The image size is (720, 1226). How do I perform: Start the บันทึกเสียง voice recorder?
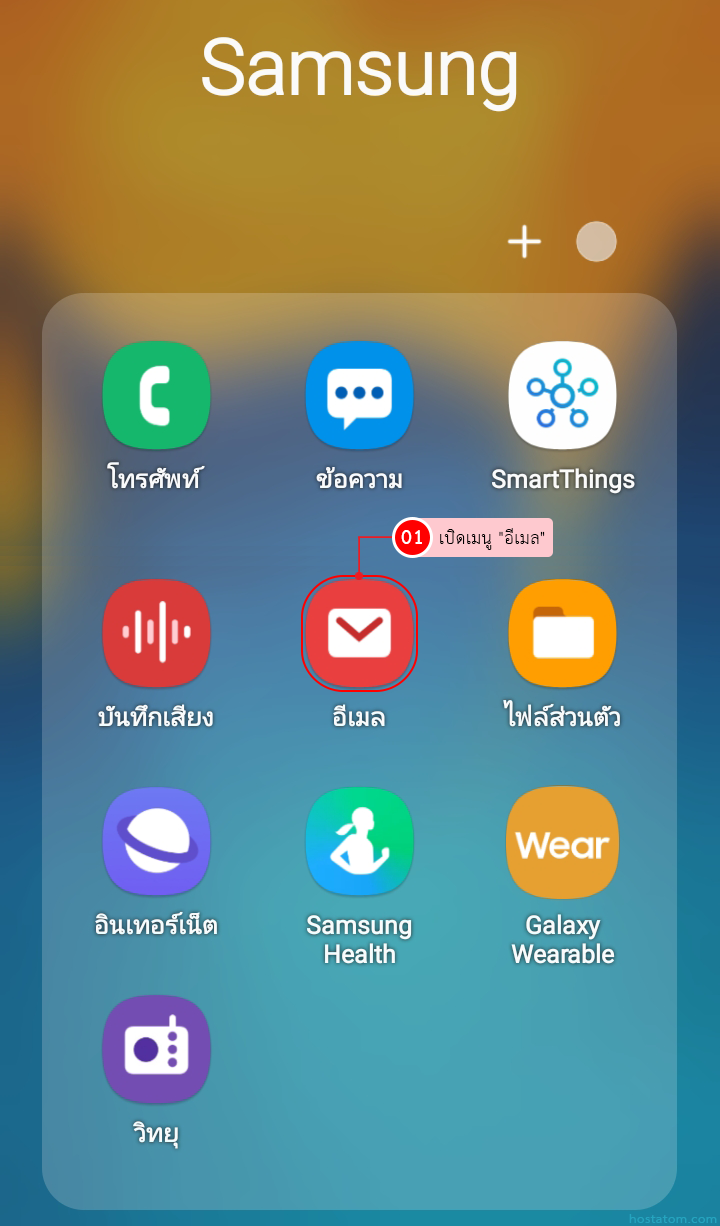(156, 634)
